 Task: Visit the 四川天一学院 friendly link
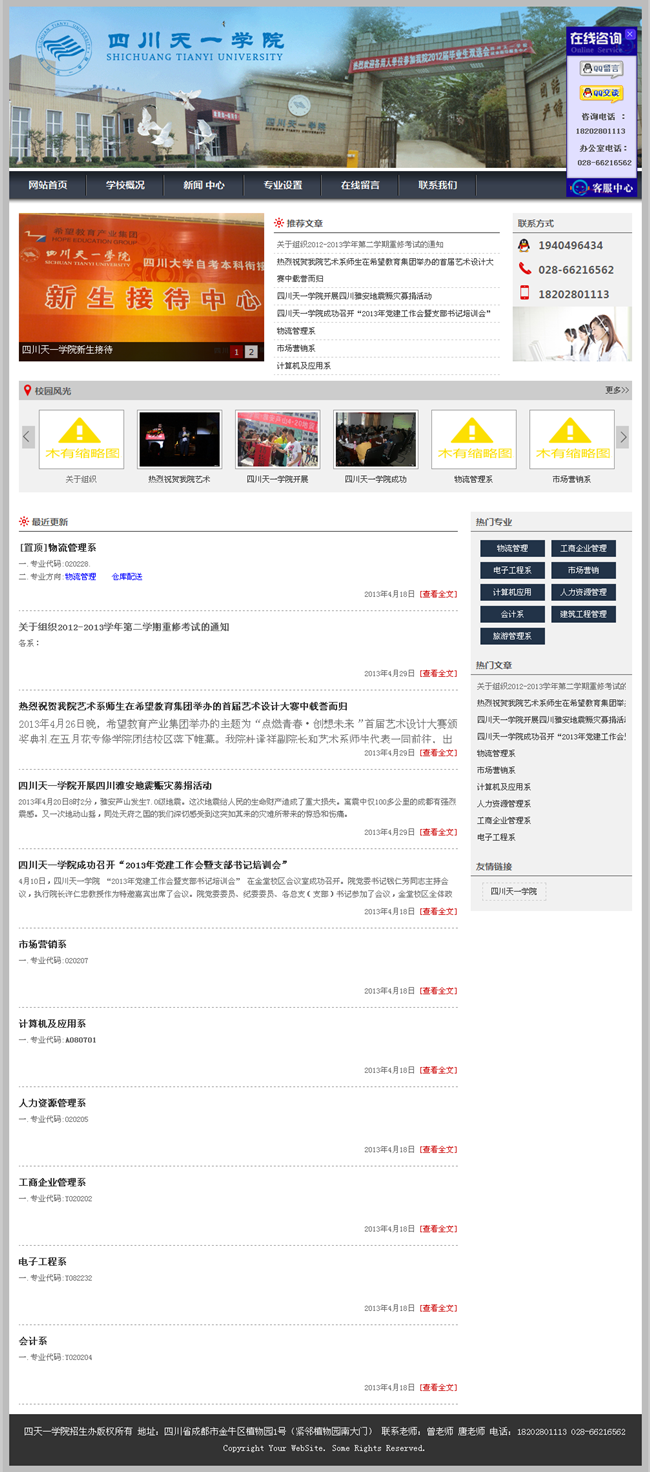pyautogui.click(x=513, y=891)
